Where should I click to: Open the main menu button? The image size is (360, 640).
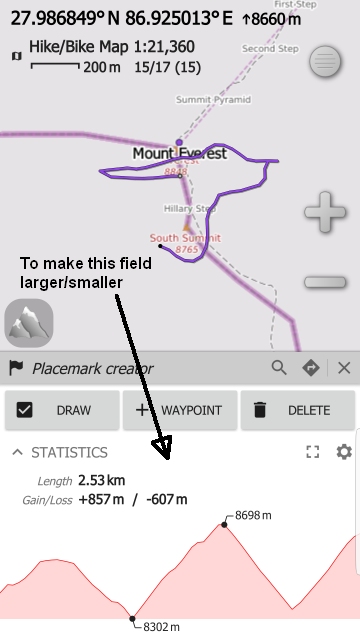pos(325,61)
